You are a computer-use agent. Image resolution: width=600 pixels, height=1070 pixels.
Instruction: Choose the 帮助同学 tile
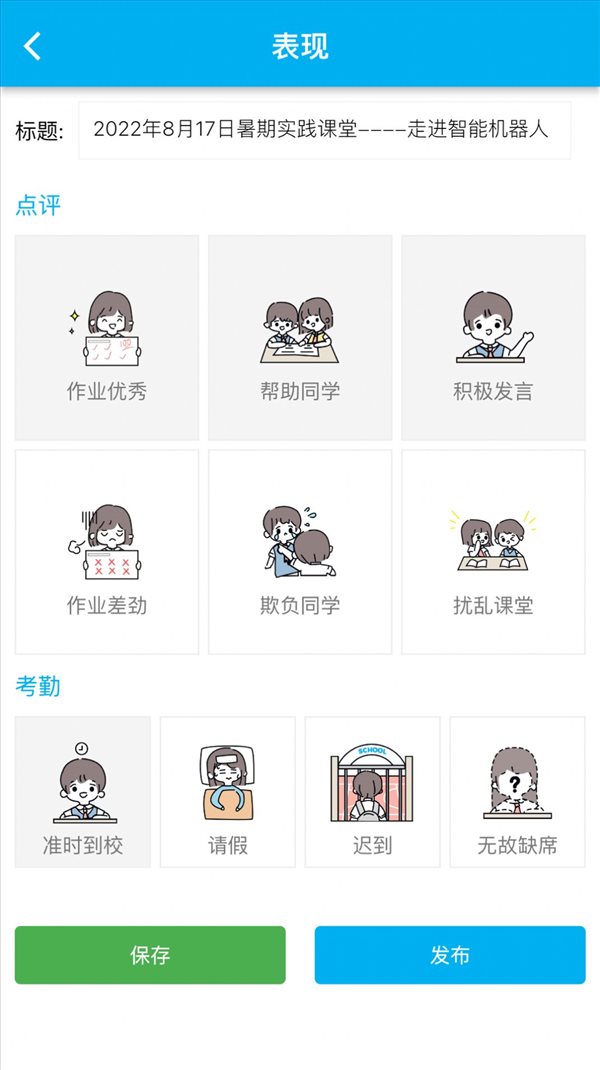(300, 338)
